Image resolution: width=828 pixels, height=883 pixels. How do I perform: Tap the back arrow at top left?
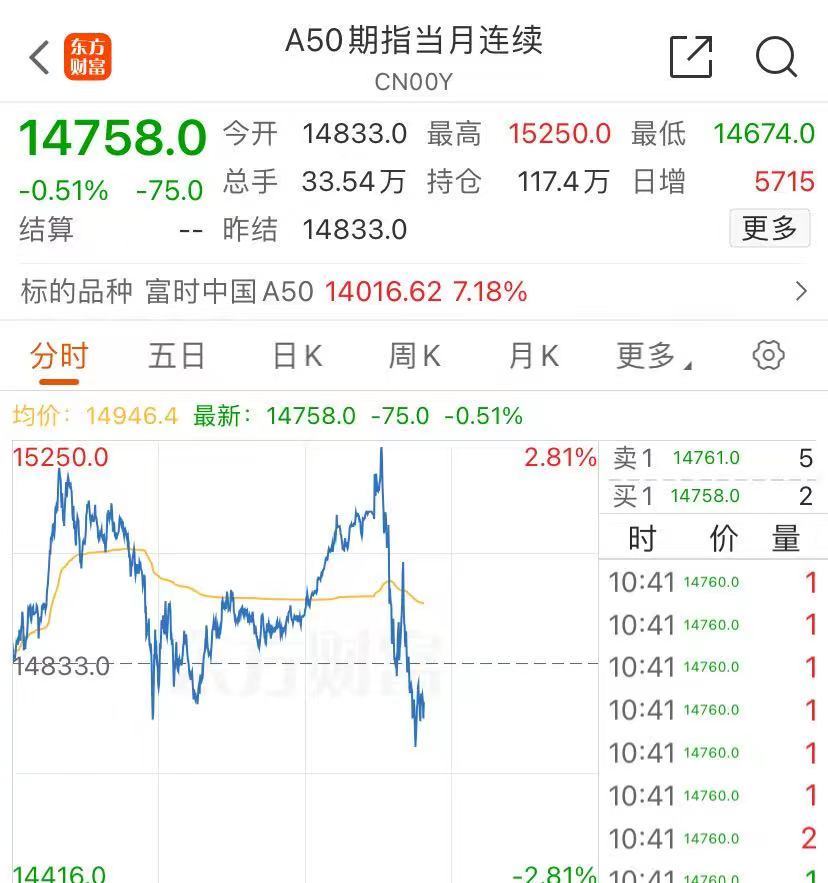pyautogui.click(x=38, y=57)
